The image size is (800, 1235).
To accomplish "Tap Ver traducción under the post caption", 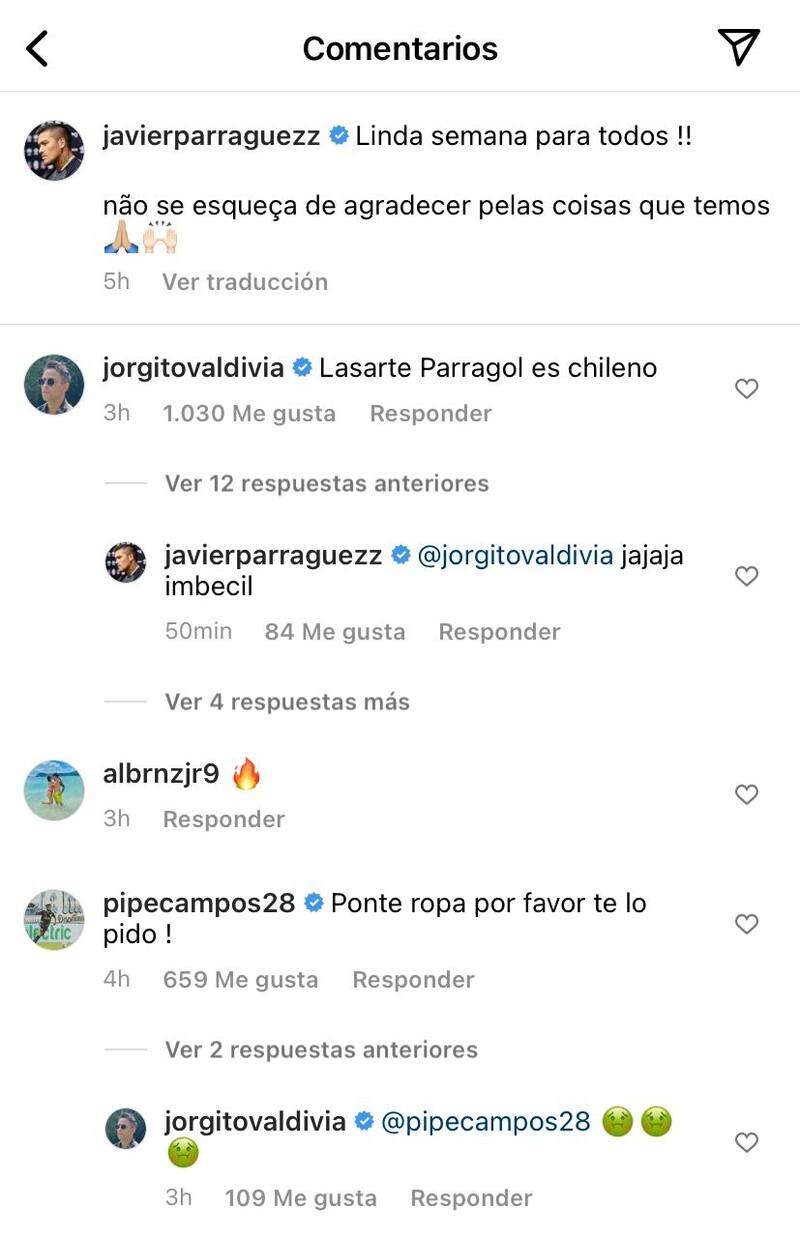I will click(245, 282).
